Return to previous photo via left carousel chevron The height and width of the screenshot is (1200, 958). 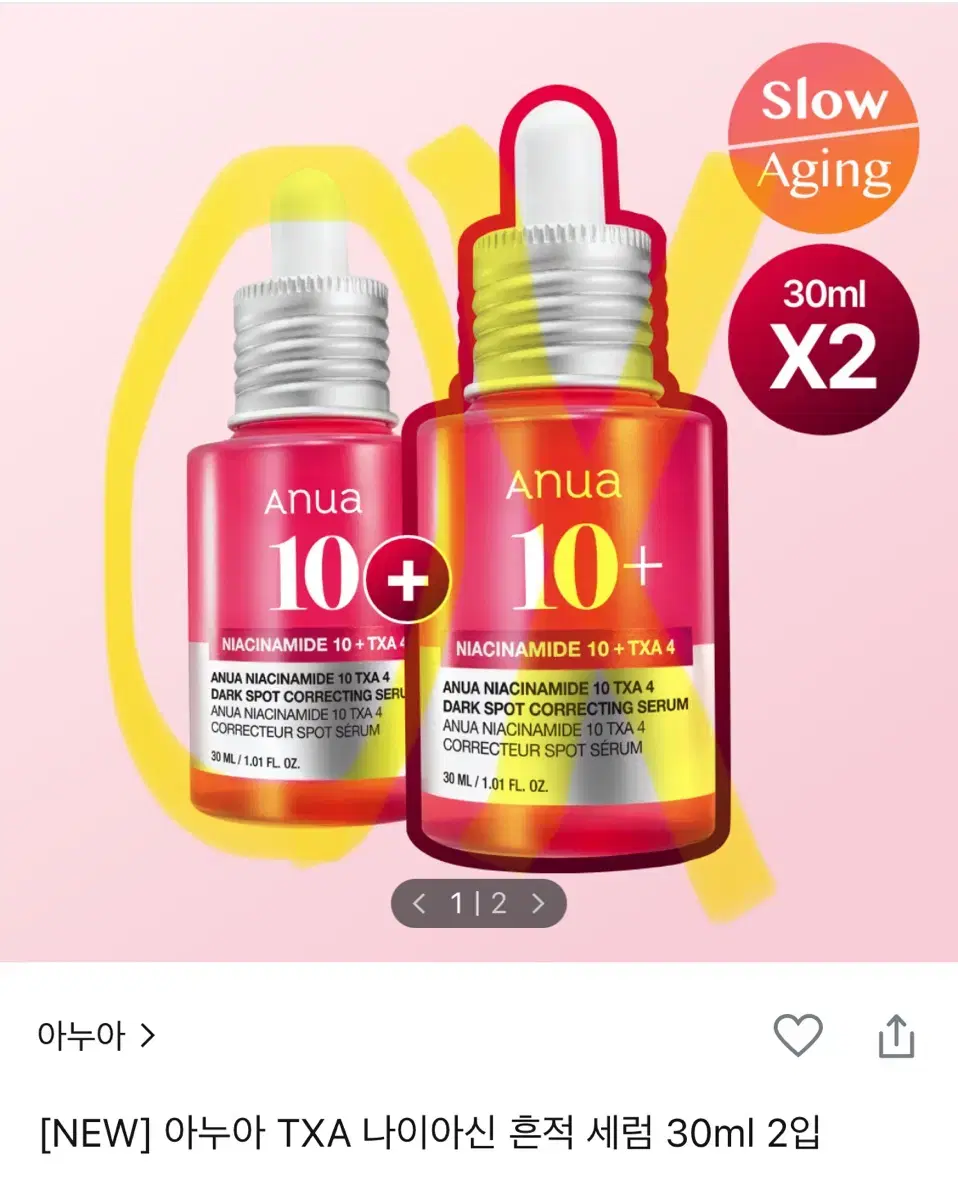coord(418,902)
